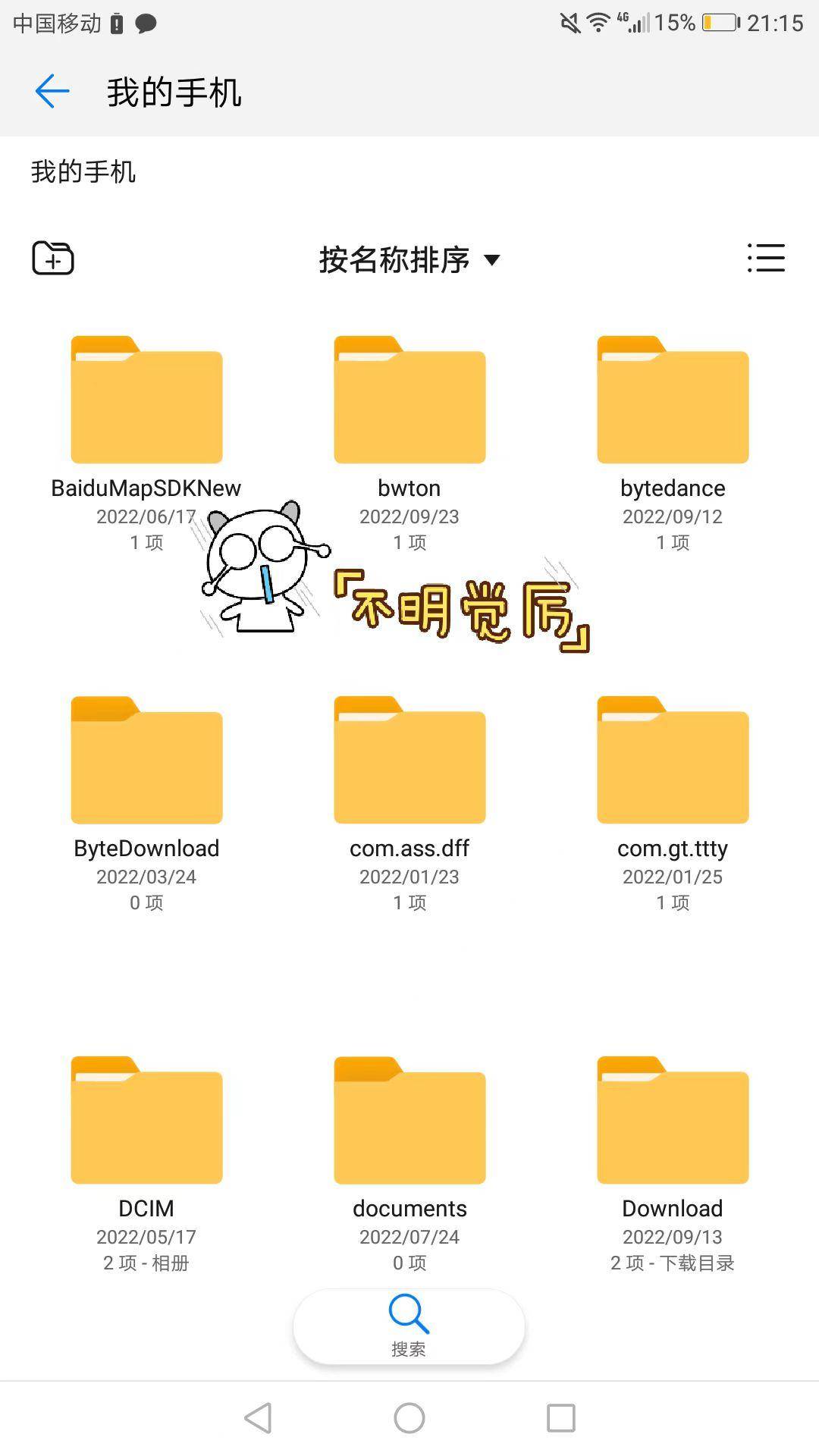
Task: Open the documents folder
Action: click(x=409, y=1121)
